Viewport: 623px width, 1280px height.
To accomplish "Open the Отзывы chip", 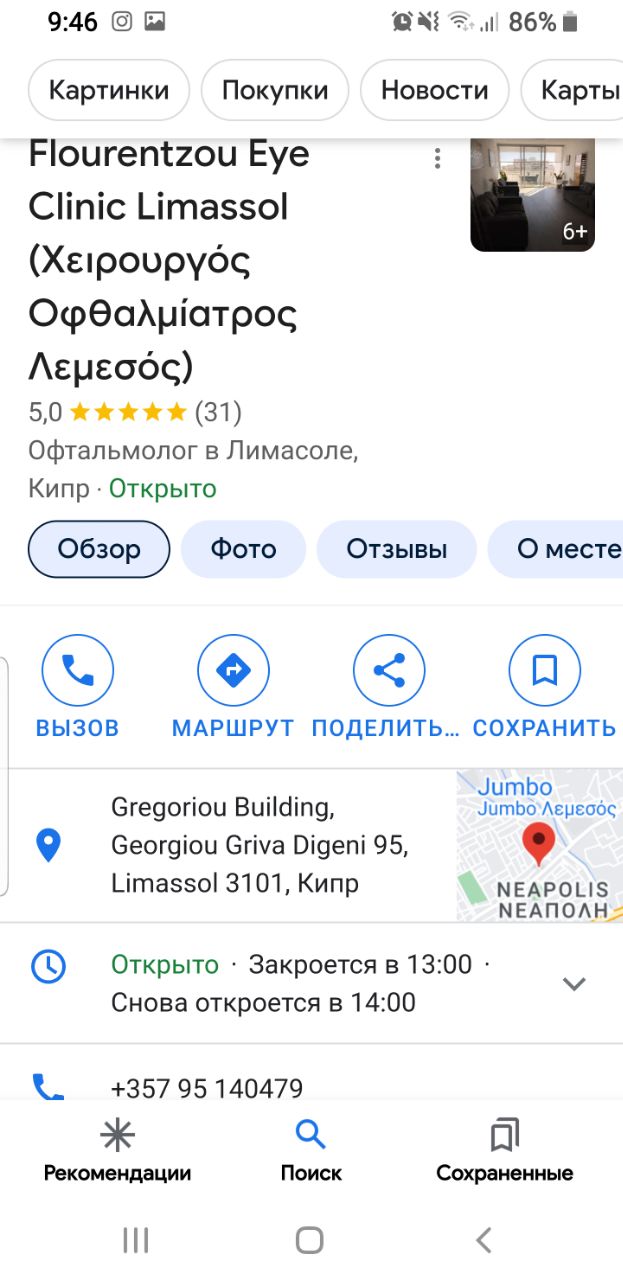I will [x=397, y=549].
